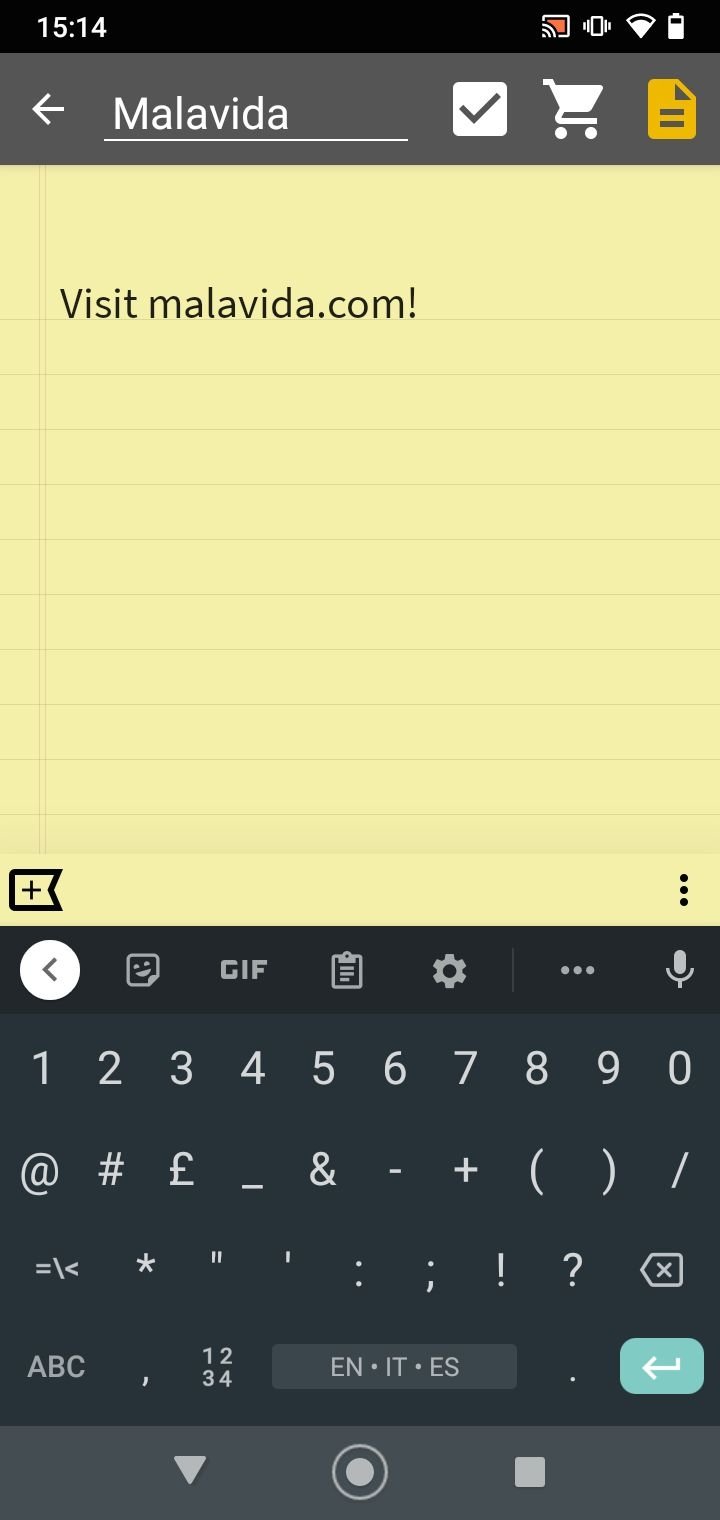Viewport: 720px width, 1520px height.
Task: Select the shopping cart list type
Action: pos(574,109)
